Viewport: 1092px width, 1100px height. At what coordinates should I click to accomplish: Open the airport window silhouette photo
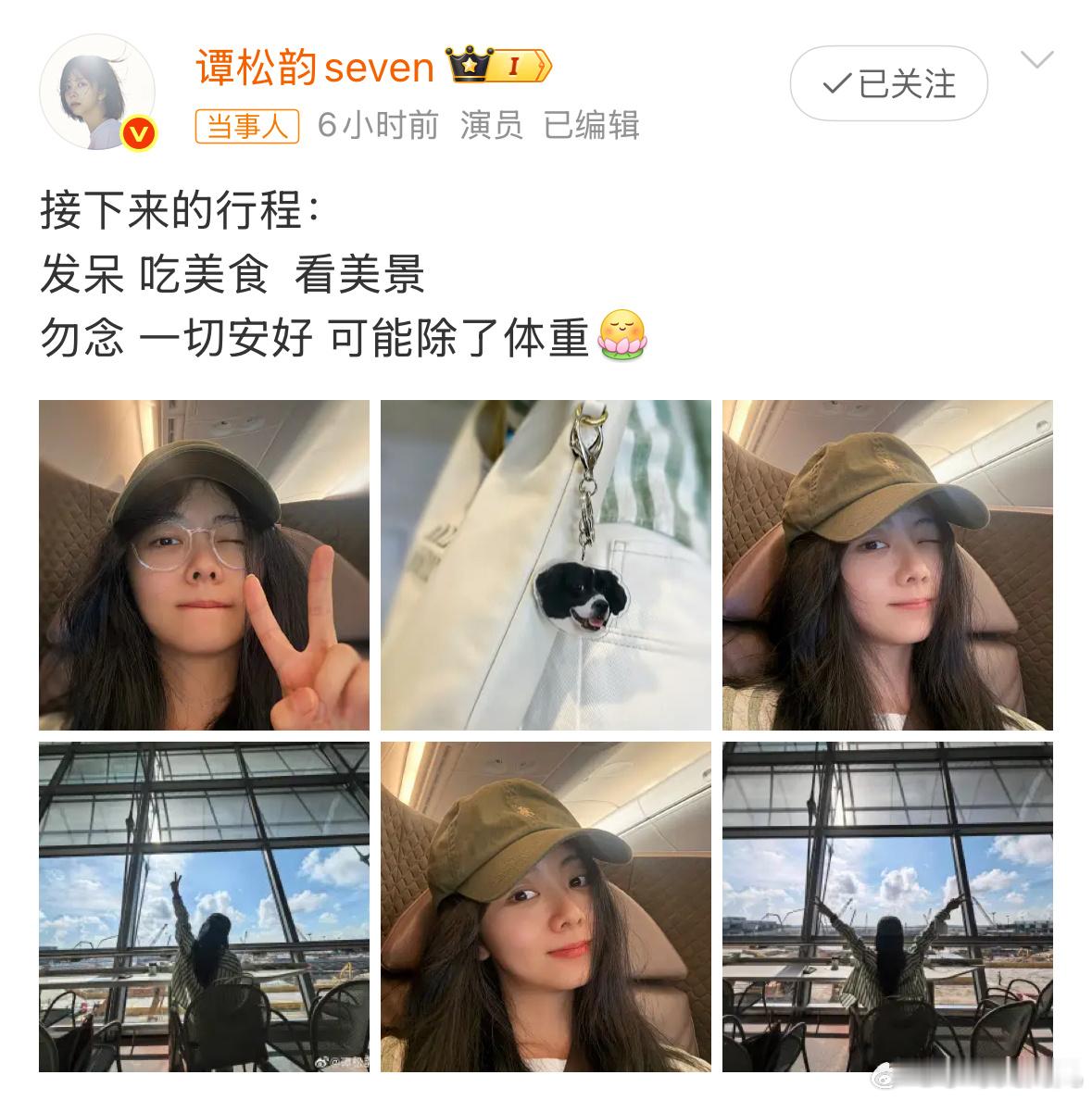point(206,906)
